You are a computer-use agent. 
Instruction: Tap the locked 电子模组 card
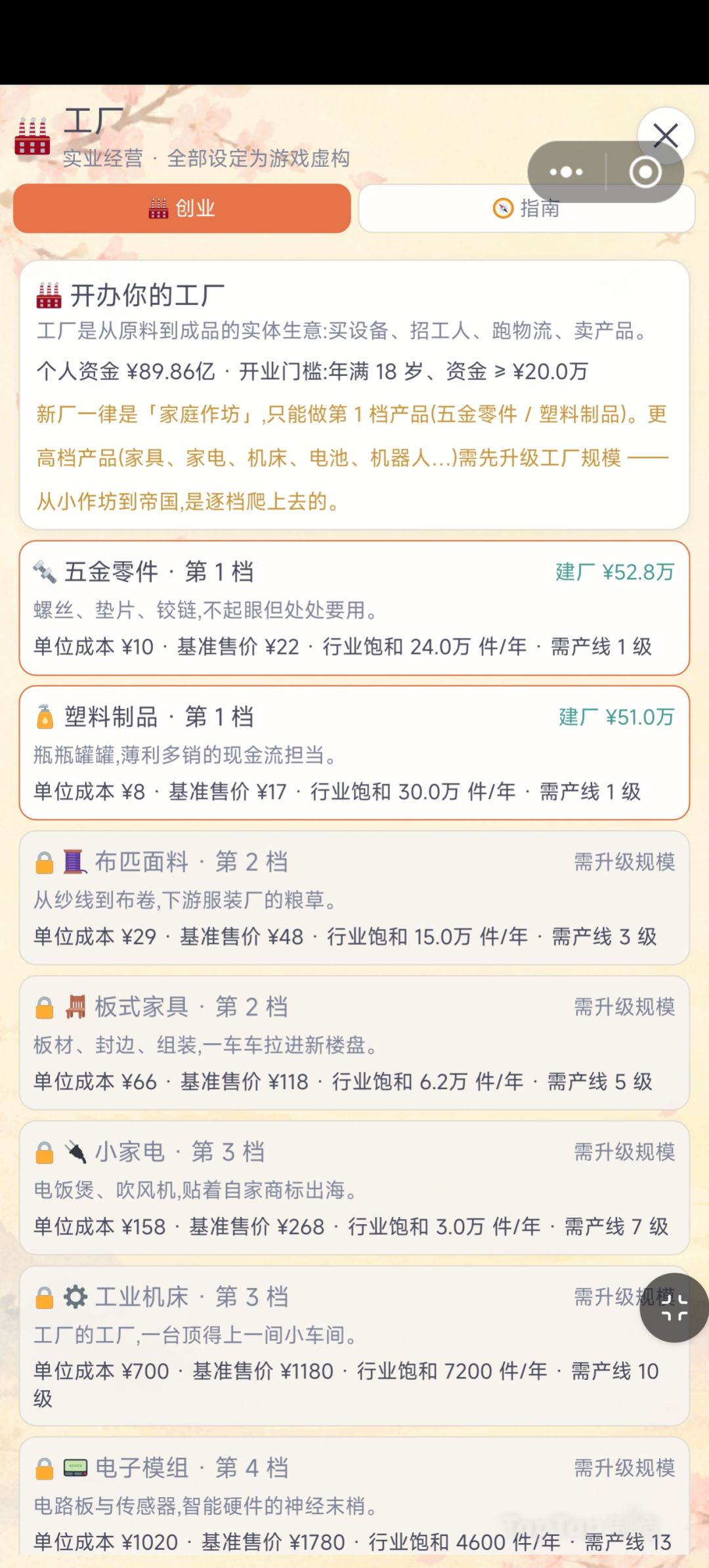pos(354,1497)
